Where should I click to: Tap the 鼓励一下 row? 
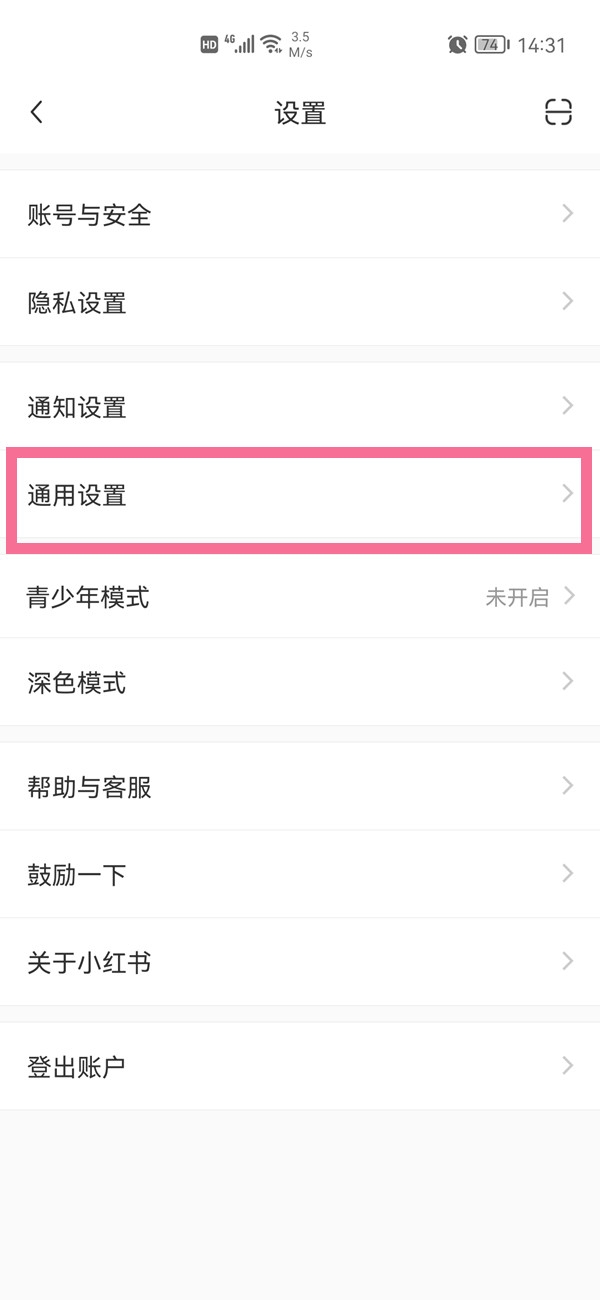300,875
